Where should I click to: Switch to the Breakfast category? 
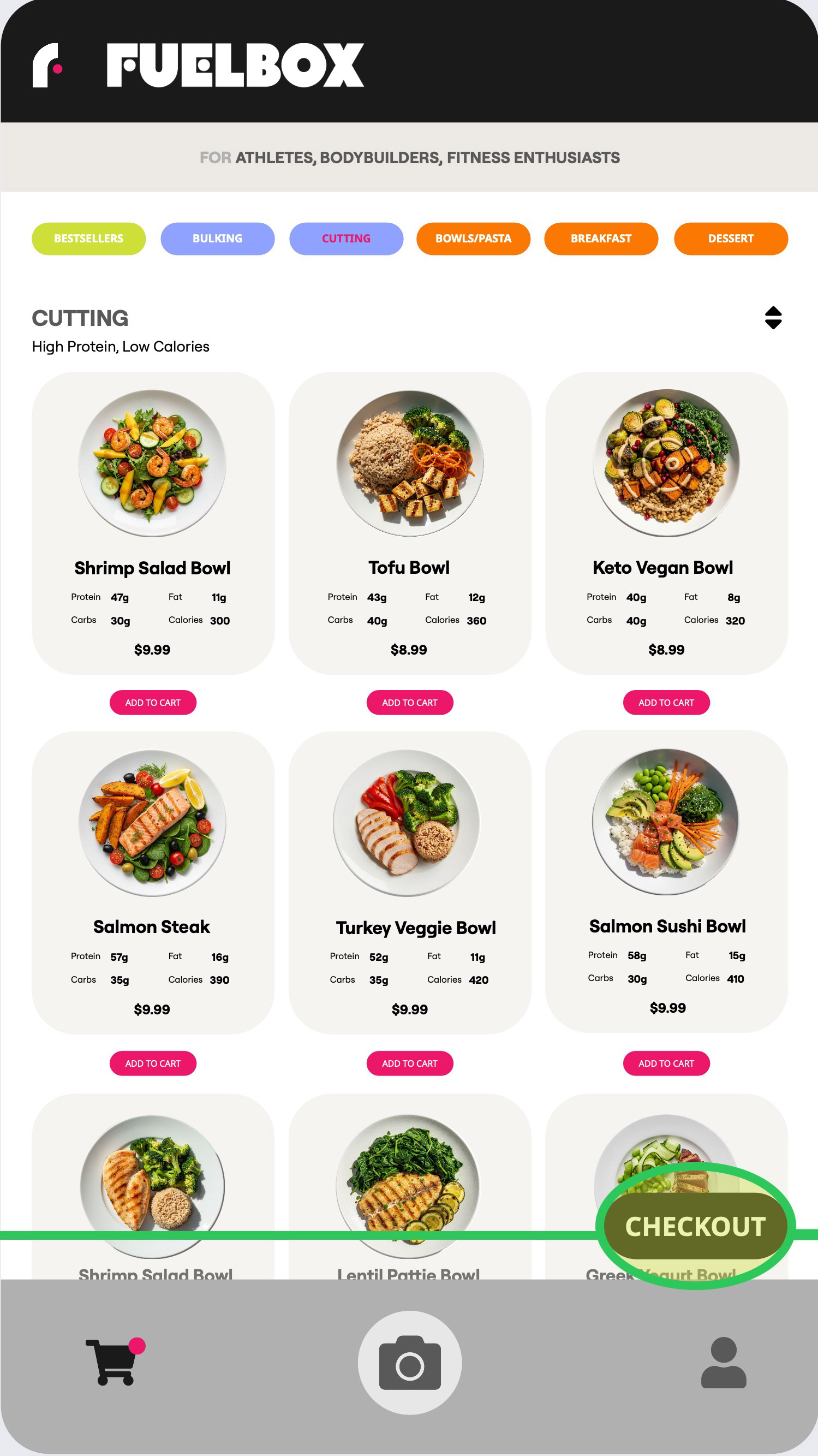pos(600,239)
